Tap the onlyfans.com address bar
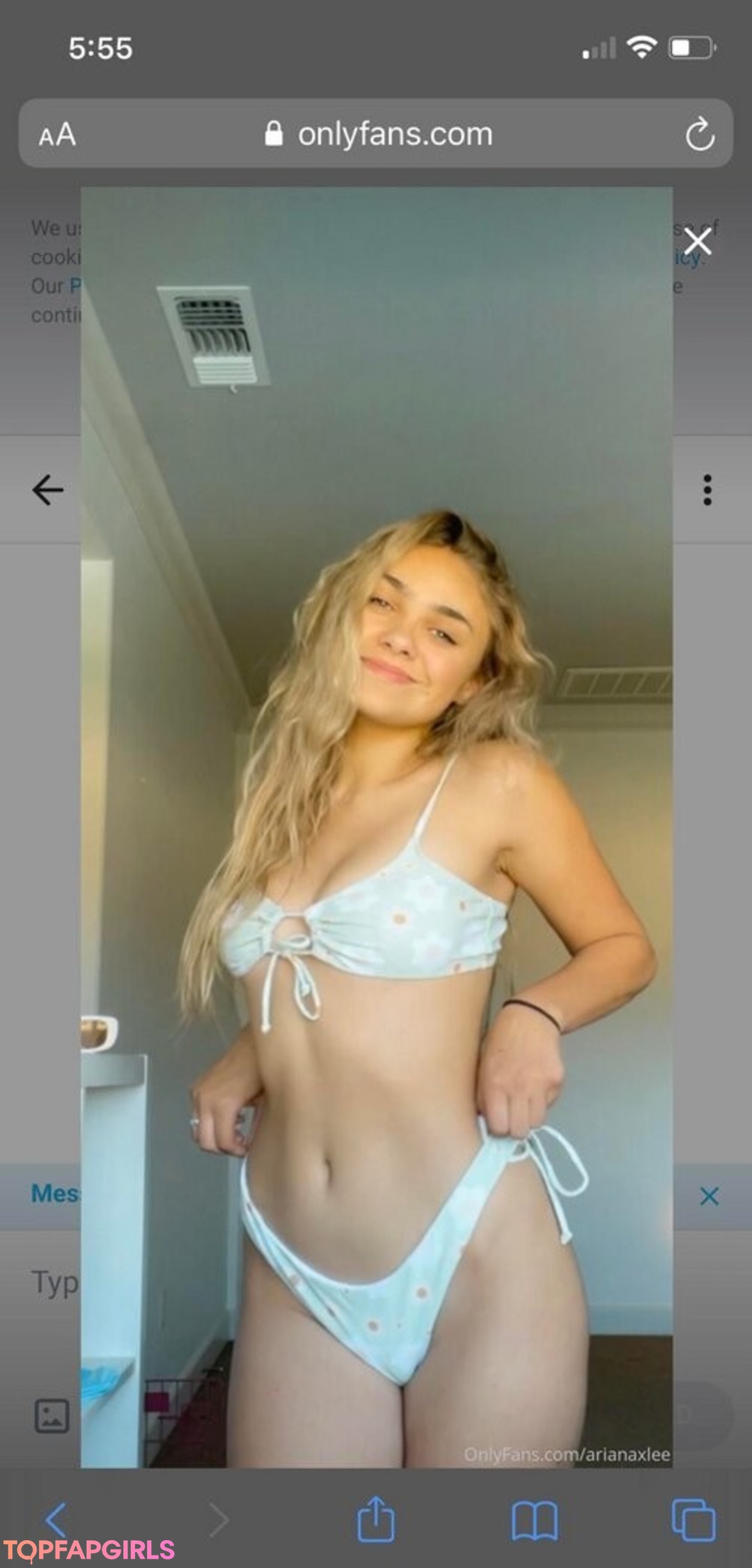752x1568 pixels. tap(379, 134)
